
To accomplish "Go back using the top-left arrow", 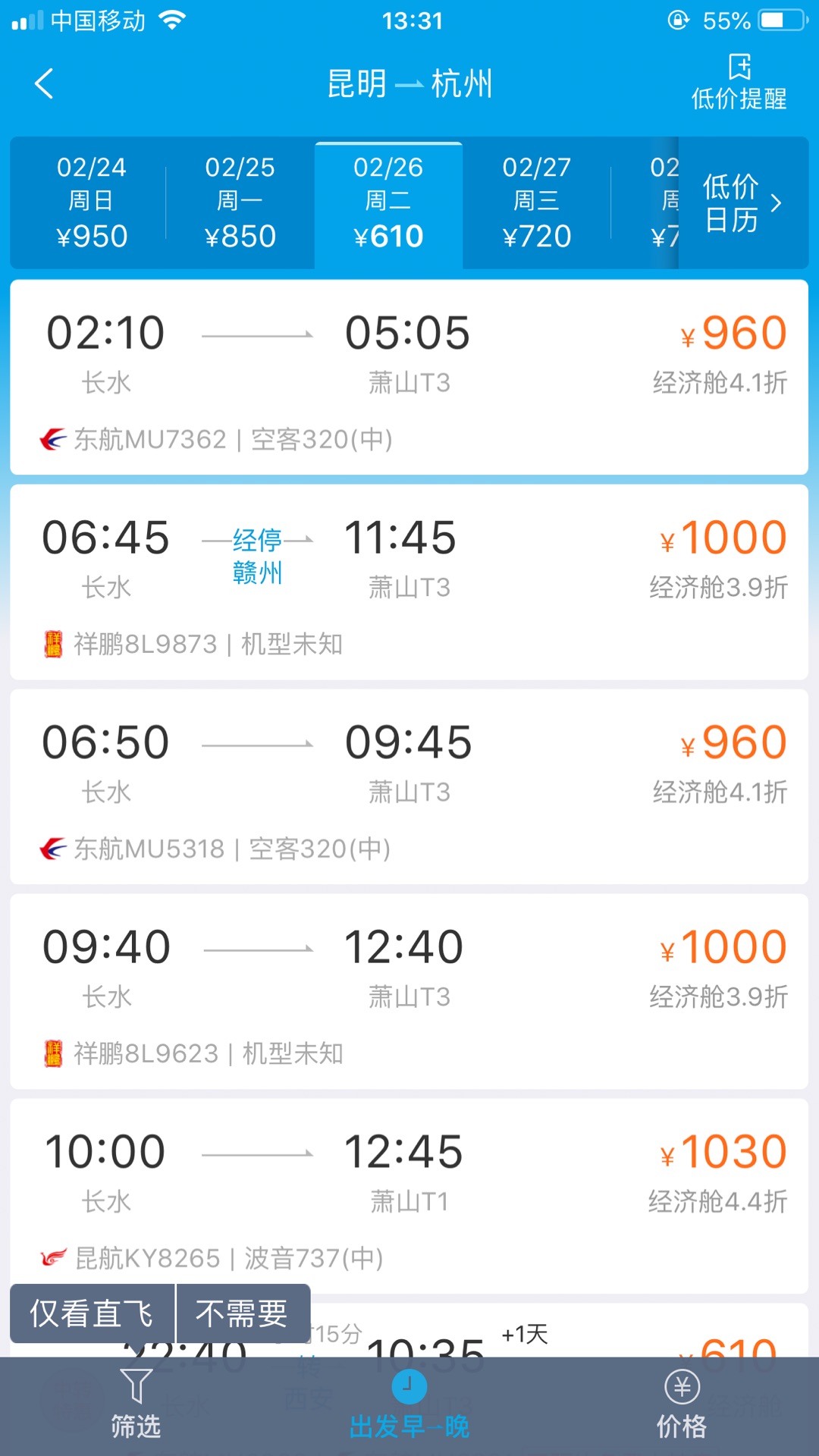I will tap(44, 83).
